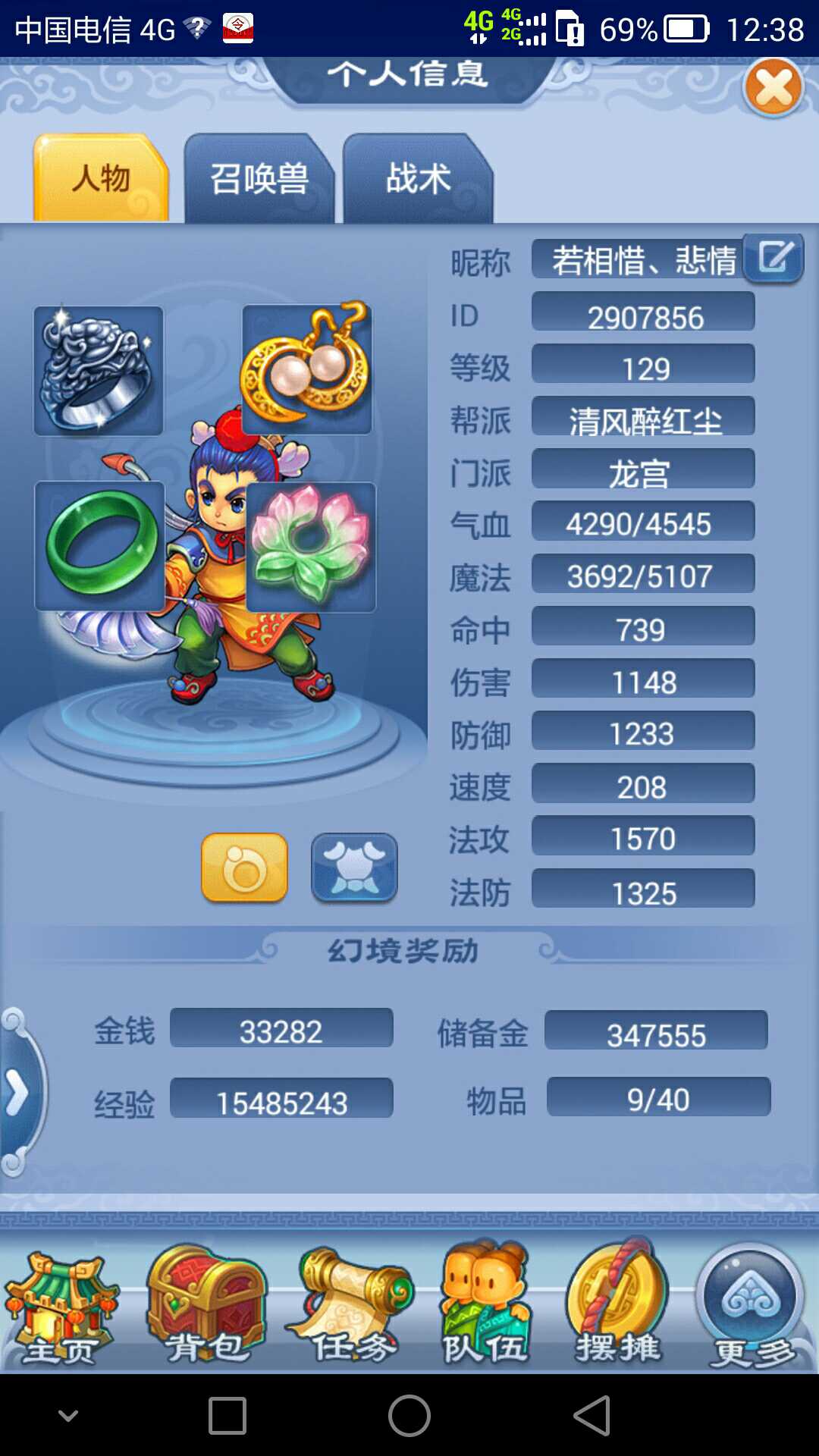Screen dimensions: 819x1456
Task: Switch to the 战术 tab
Action: click(418, 179)
